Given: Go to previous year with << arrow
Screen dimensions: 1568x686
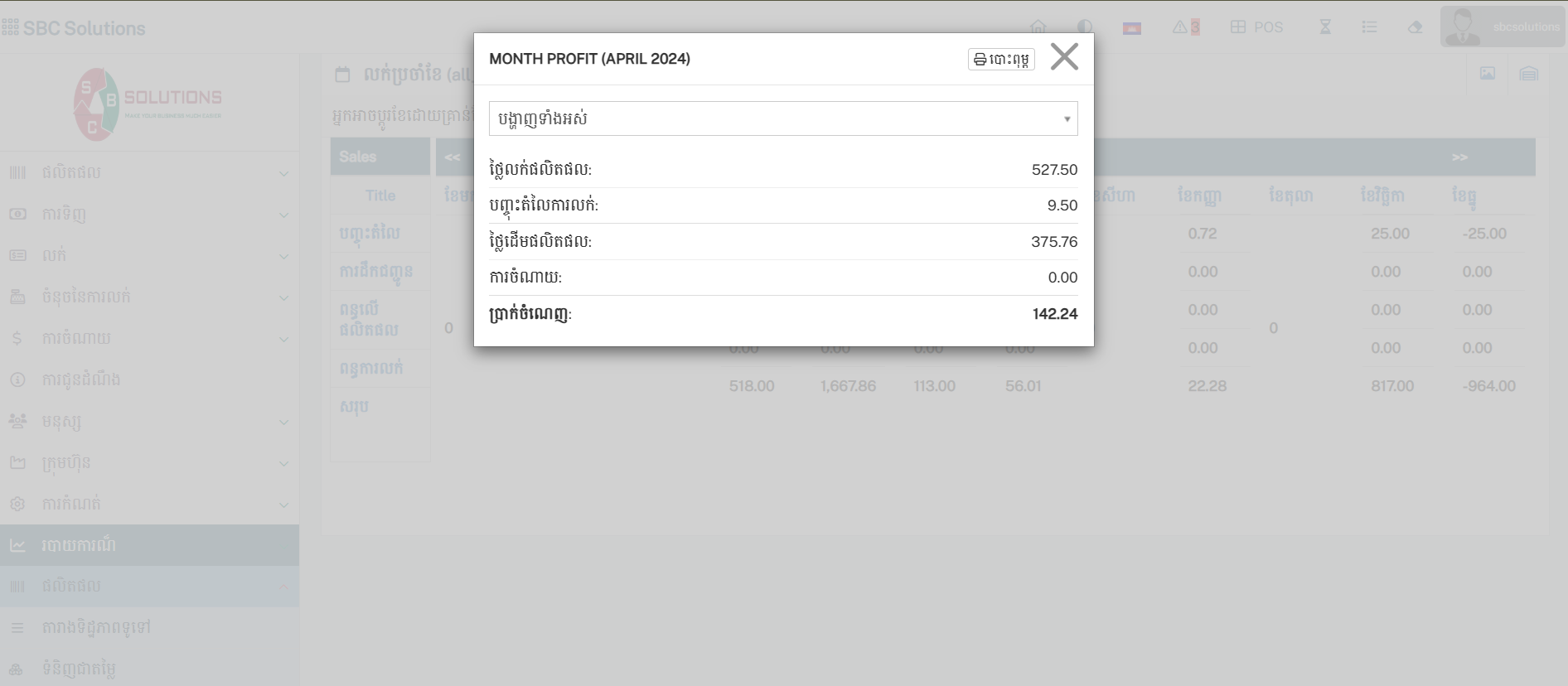Looking at the screenshot, I should (x=452, y=157).
